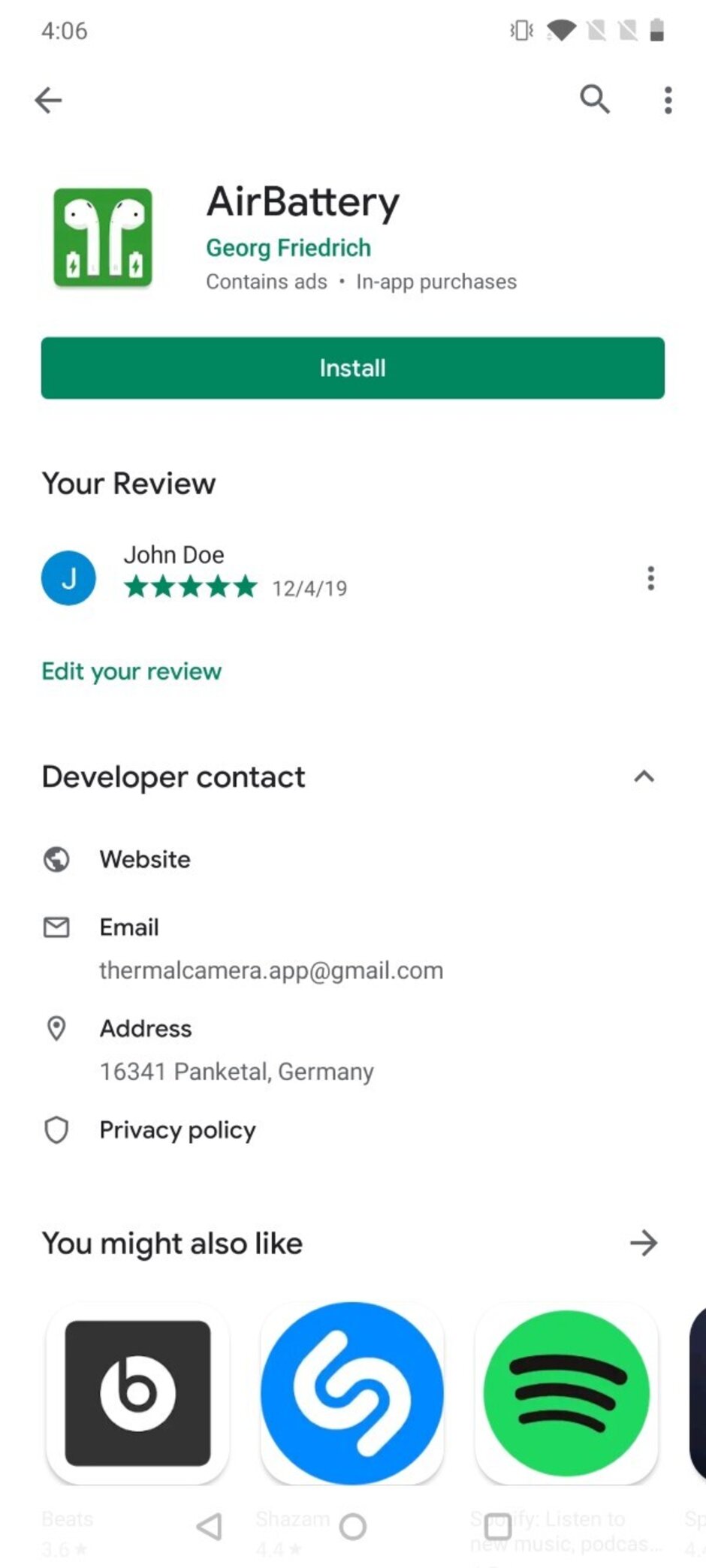Image resolution: width=706 pixels, height=1568 pixels.
Task: Open options for John Doe's review
Action: pos(650,578)
